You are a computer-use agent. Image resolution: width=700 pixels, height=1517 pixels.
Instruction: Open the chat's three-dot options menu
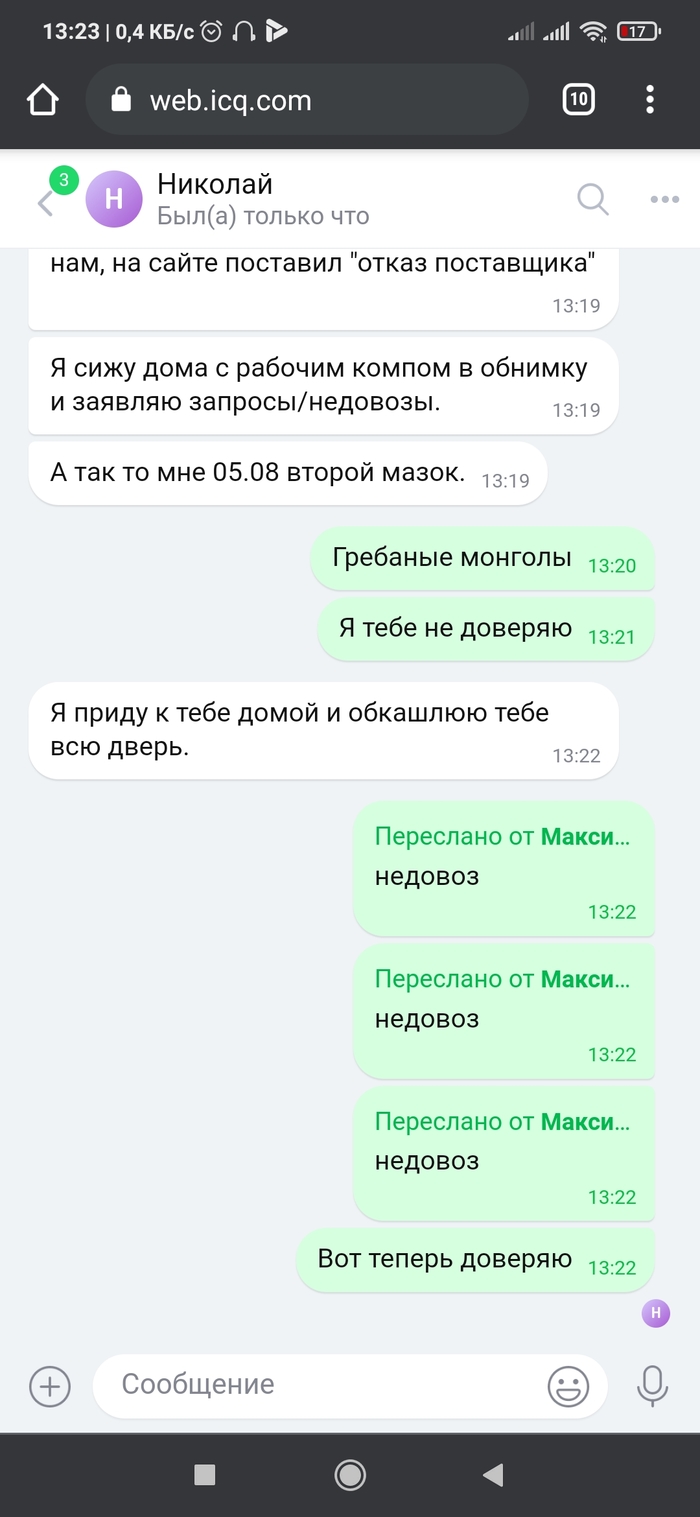point(664,200)
